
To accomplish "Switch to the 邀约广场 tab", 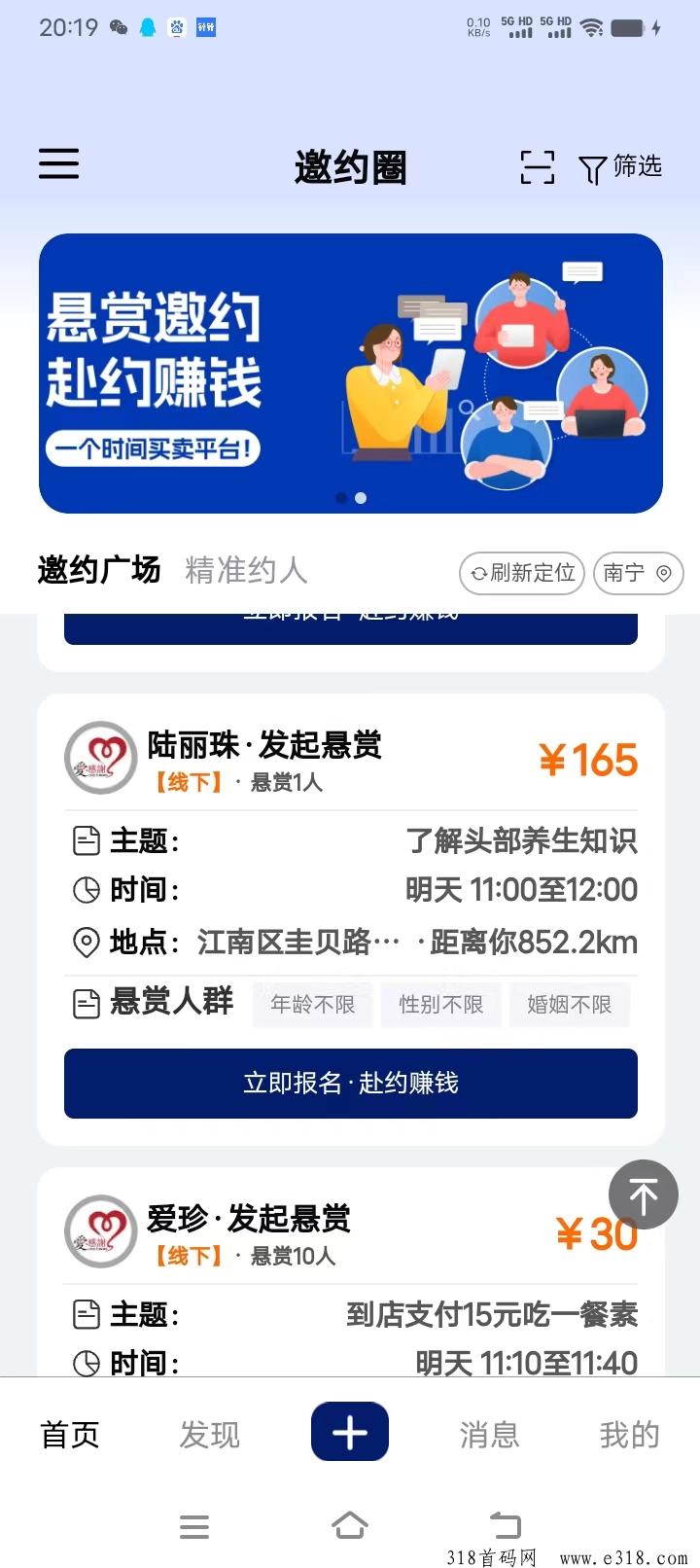I will pos(98,570).
